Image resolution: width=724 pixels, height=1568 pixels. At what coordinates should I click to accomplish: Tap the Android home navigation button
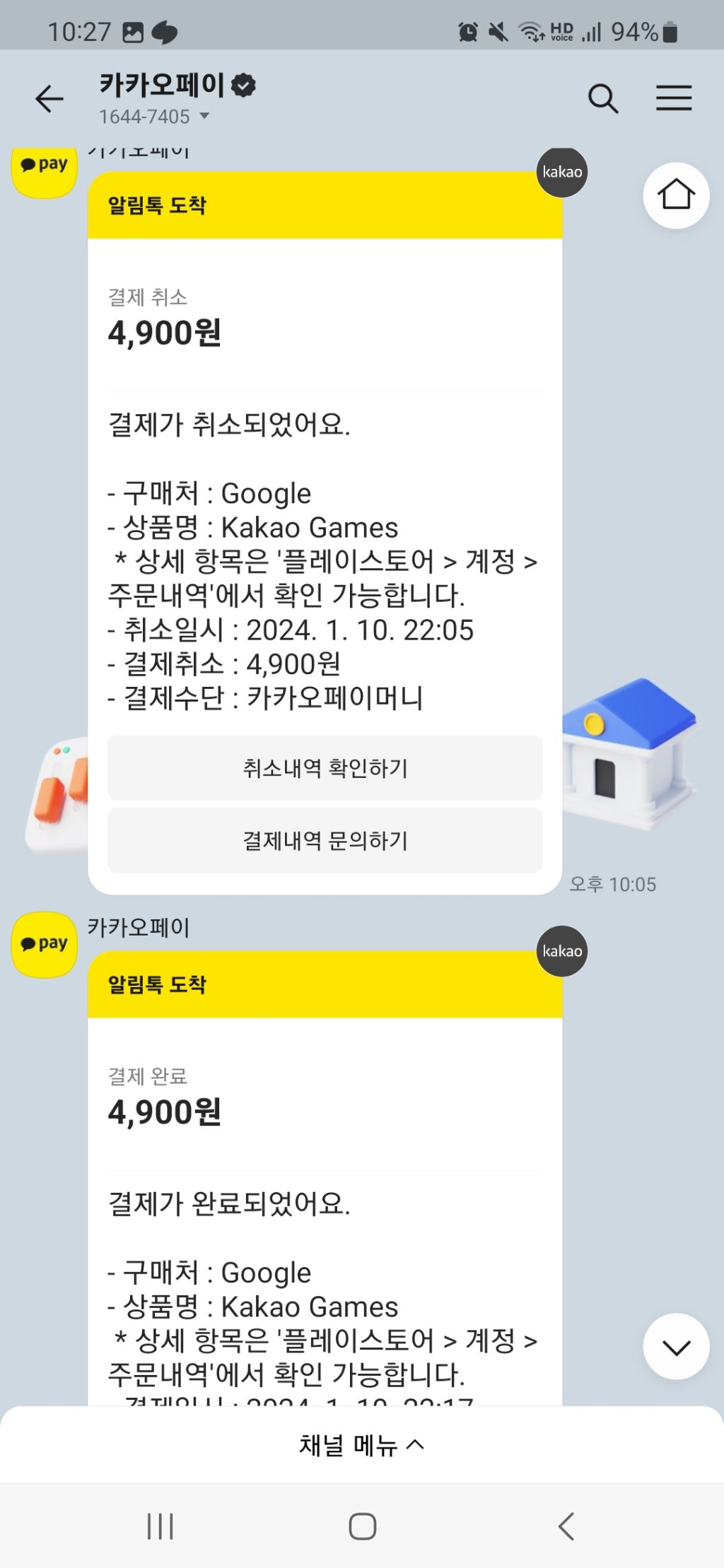click(361, 1526)
